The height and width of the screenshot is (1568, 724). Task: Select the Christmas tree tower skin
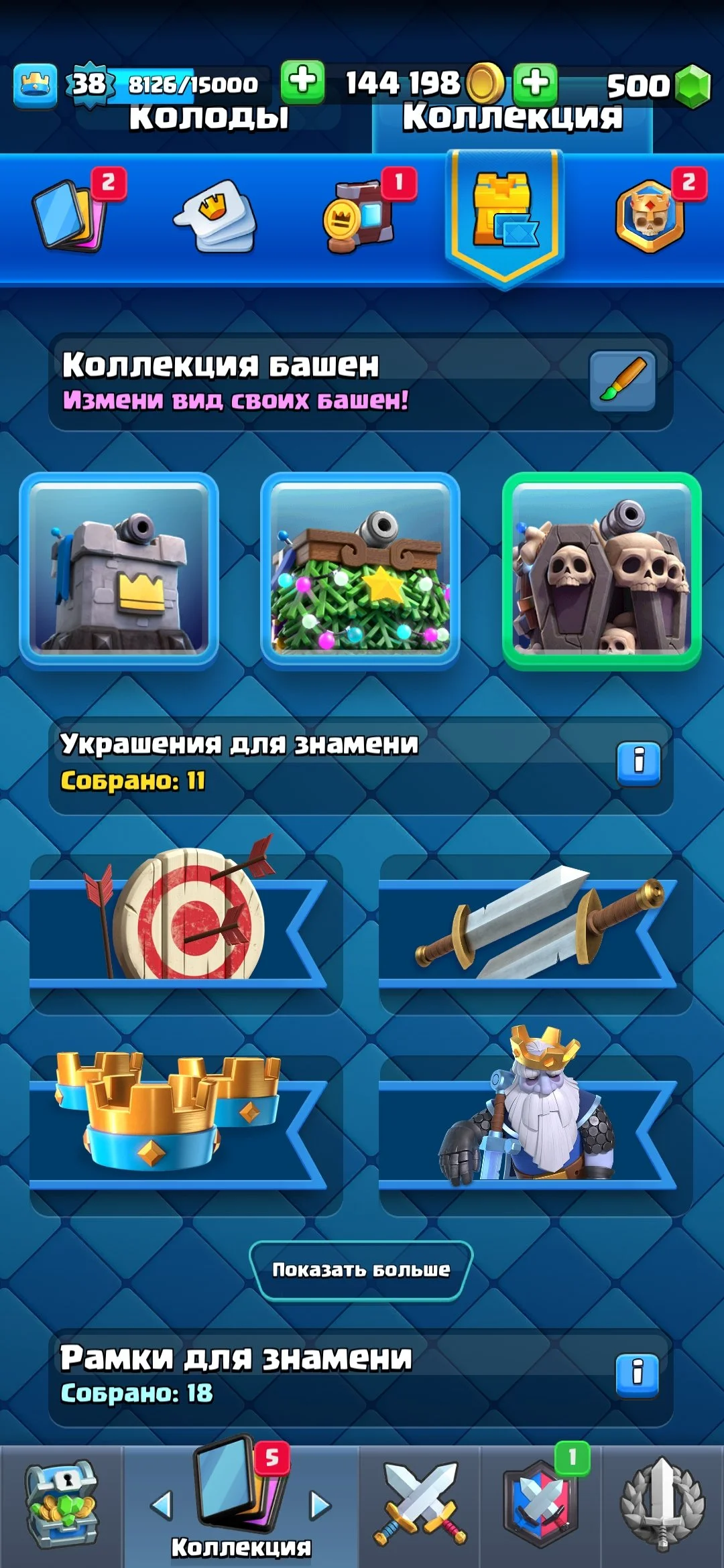(x=361, y=570)
